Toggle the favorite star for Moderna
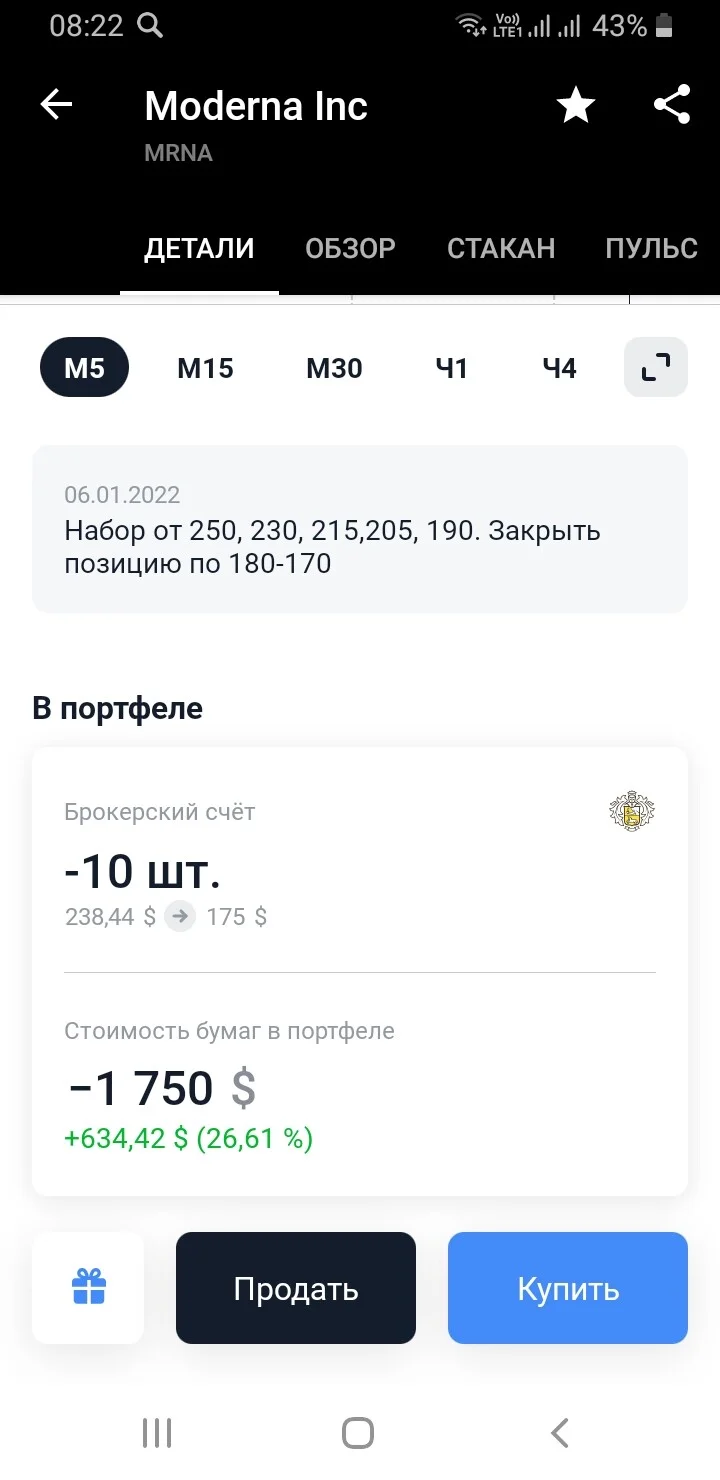 576,105
